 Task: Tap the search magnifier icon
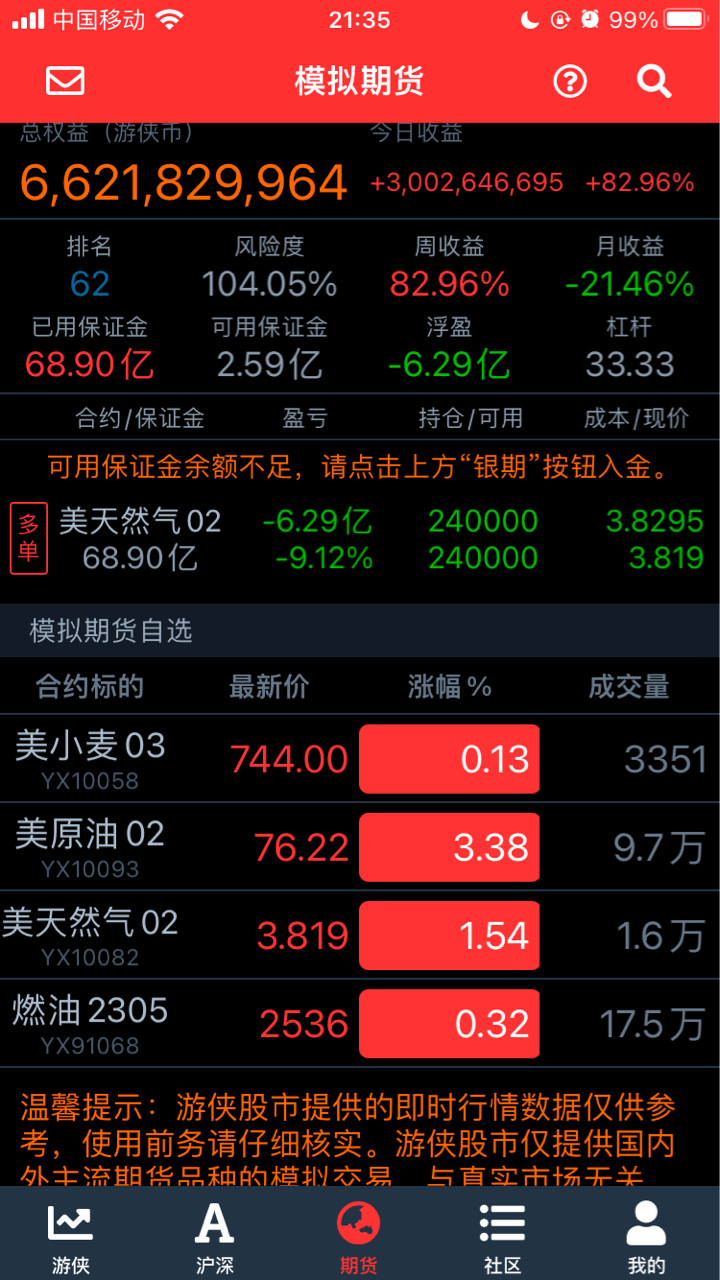pos(654,81)
